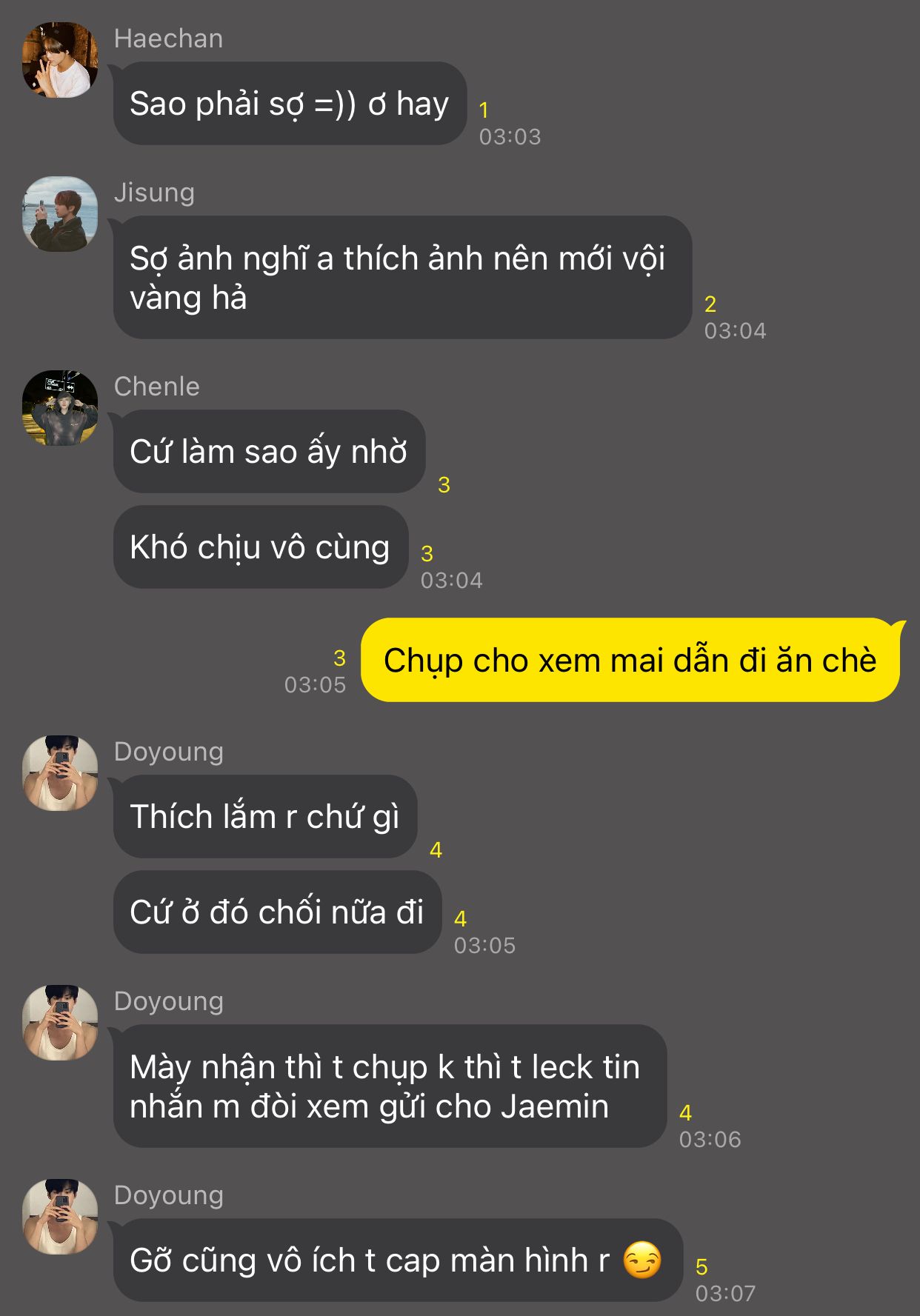Open Doyoung's avatar beside "Gỡ cũng vô ích" message
Viewport: 920px width, 1316px height.
[60, 1217]
